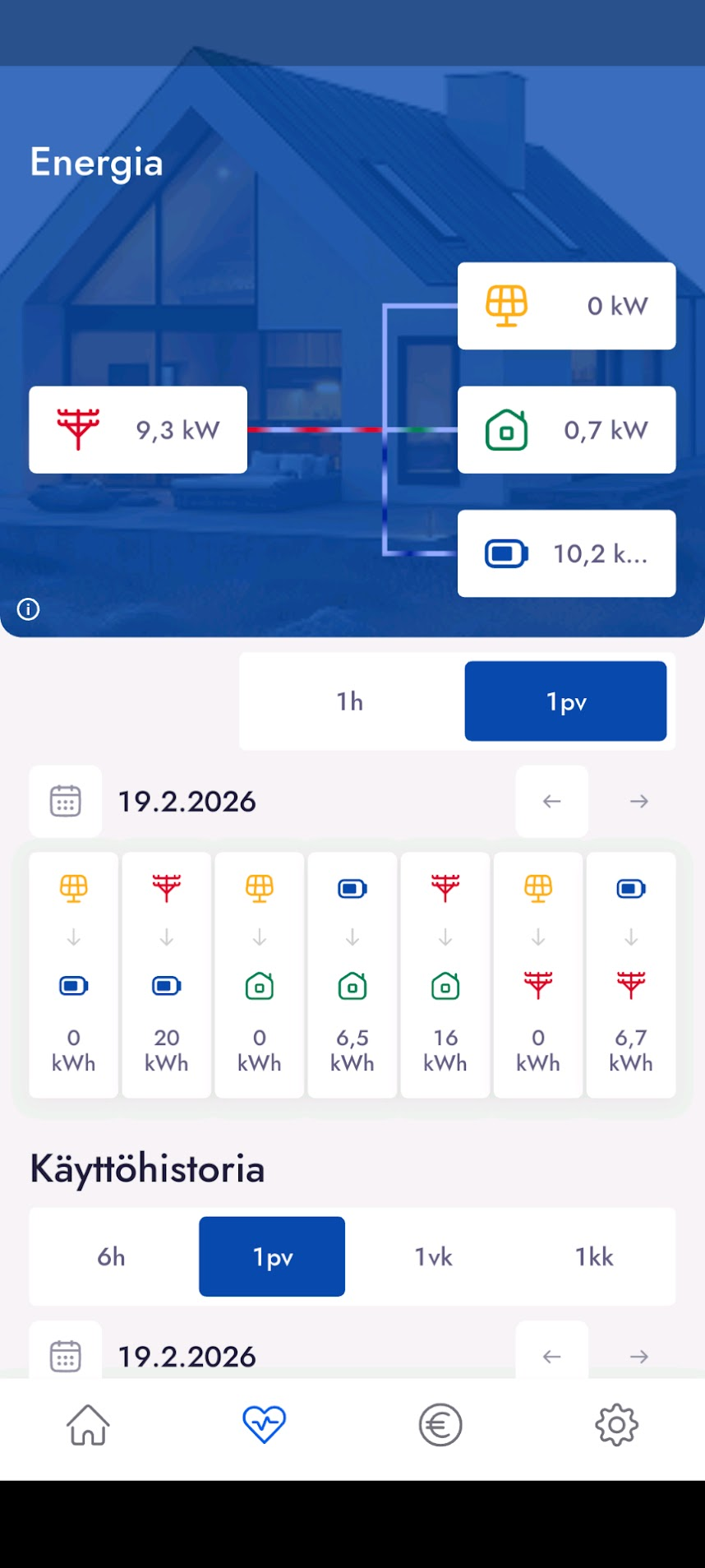Viewport: 705px width, 1568px height.
Task: Switch usage history to 1kk
Action: click(x=594, y=1256)
